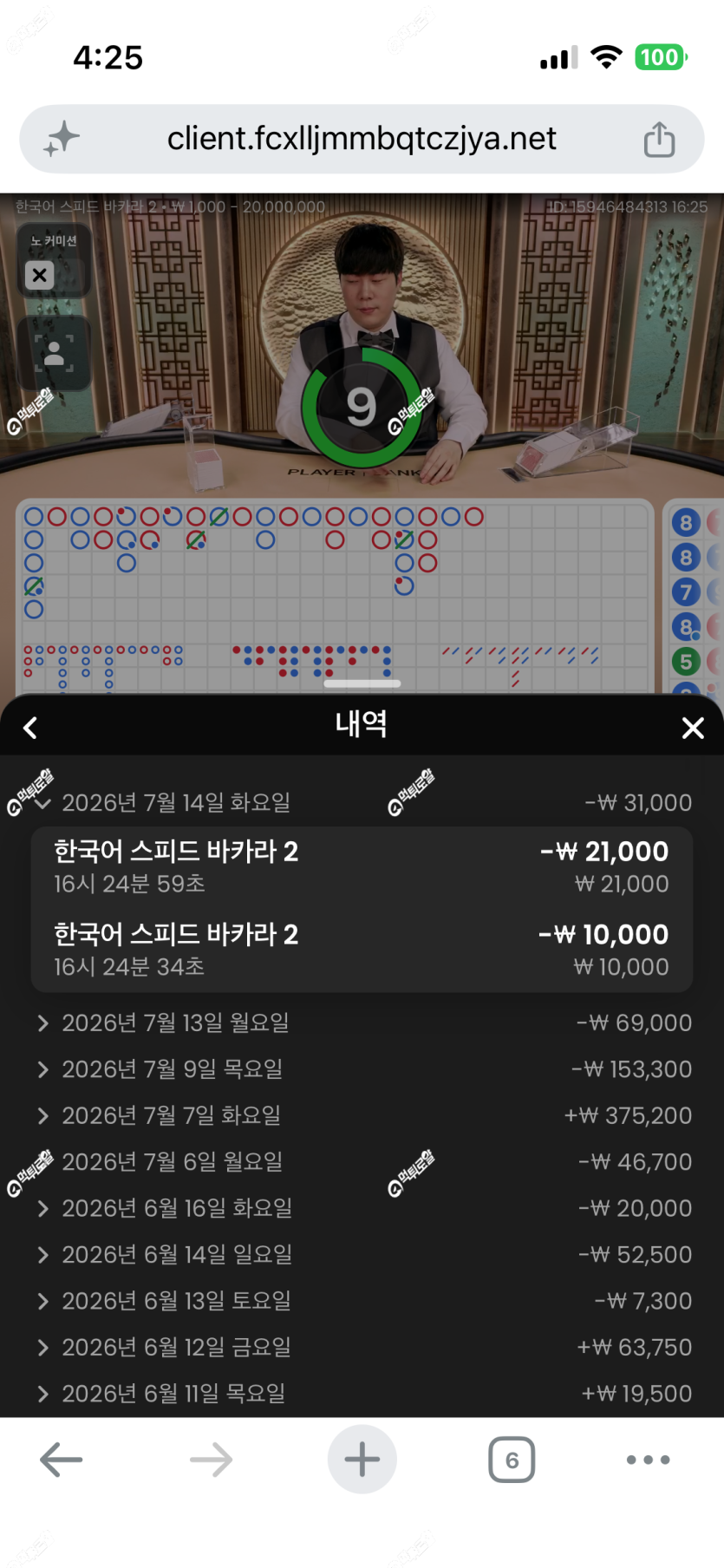
Task: Go back from the 내역 panel
Action: (30, 727)
